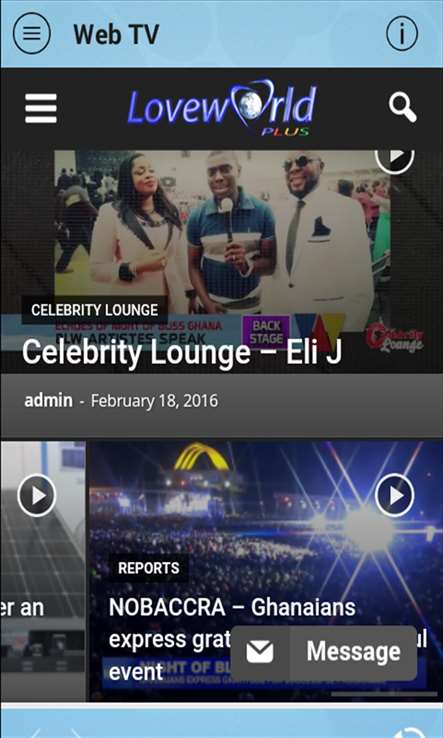
Task: Open the app drawer menu in Web TV bar
Action: tap(32, 33)
